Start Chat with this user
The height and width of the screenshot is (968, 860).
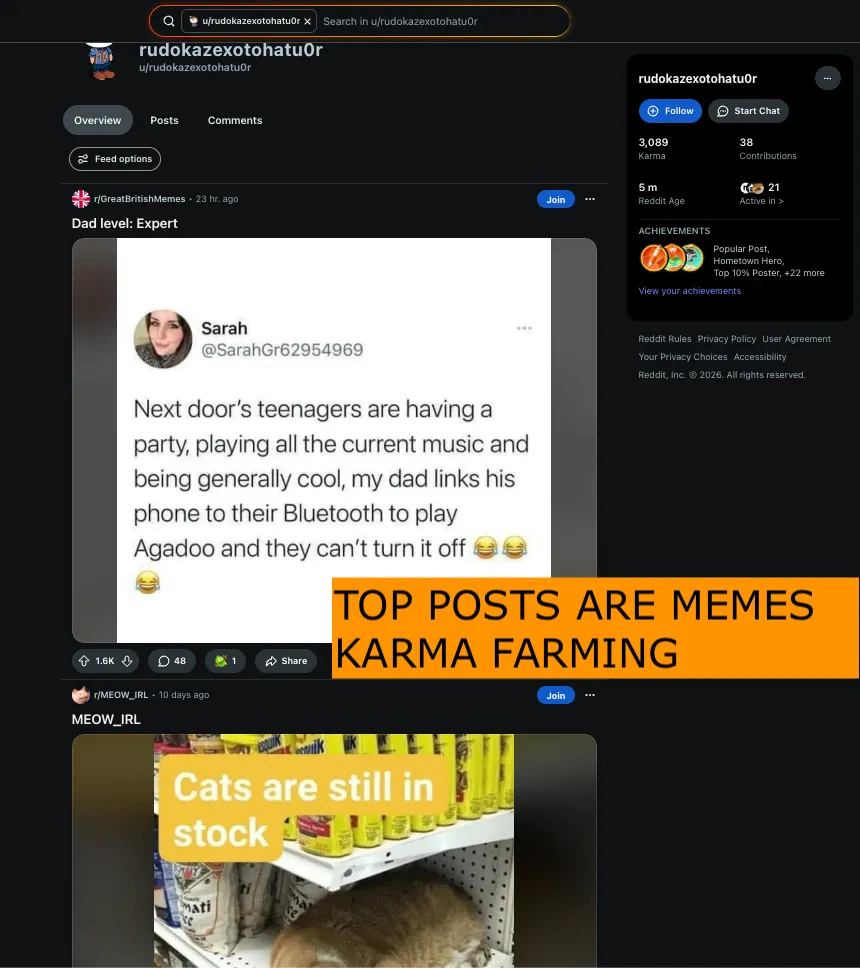point(748,111)
